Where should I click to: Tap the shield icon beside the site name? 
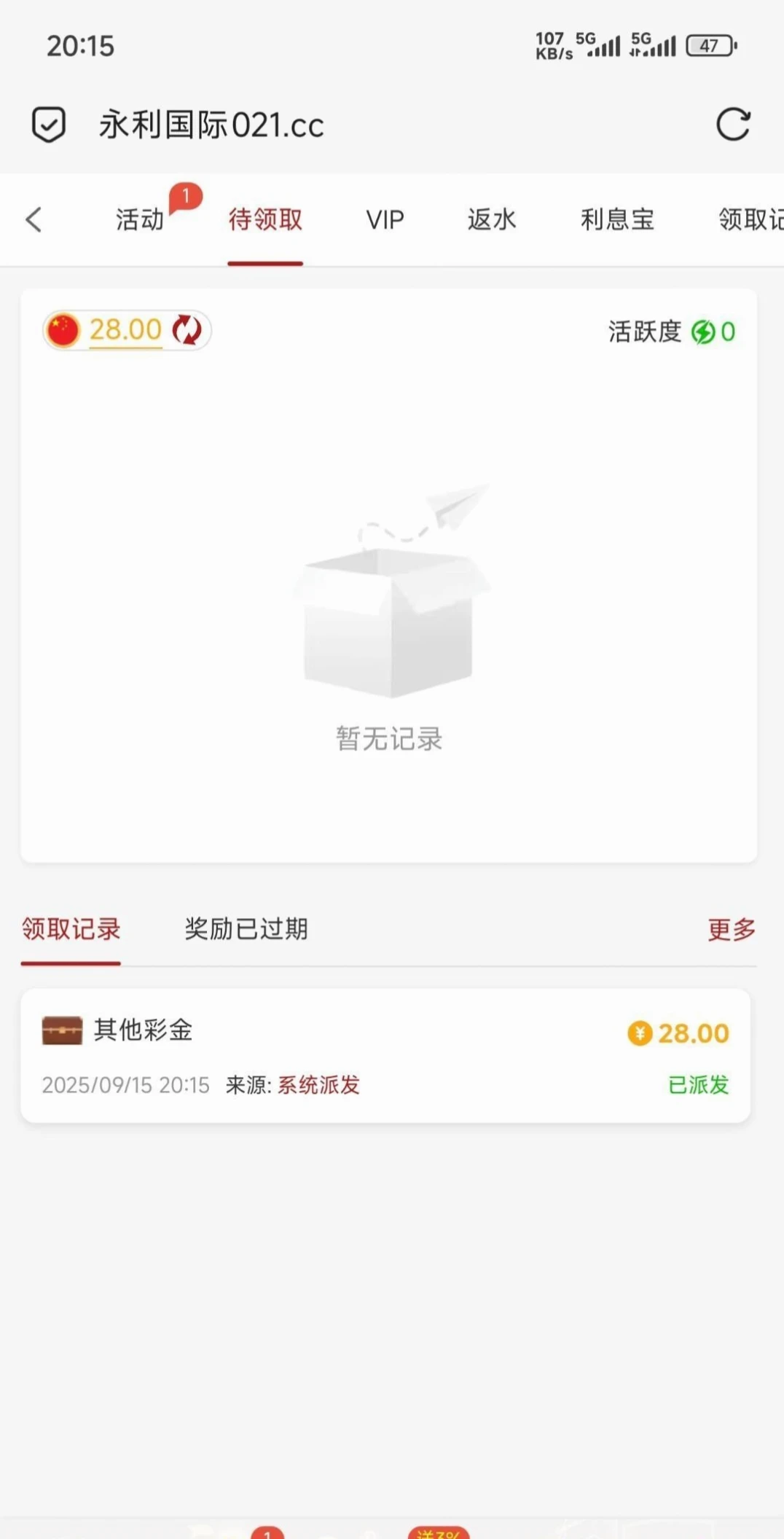[49, 125]
